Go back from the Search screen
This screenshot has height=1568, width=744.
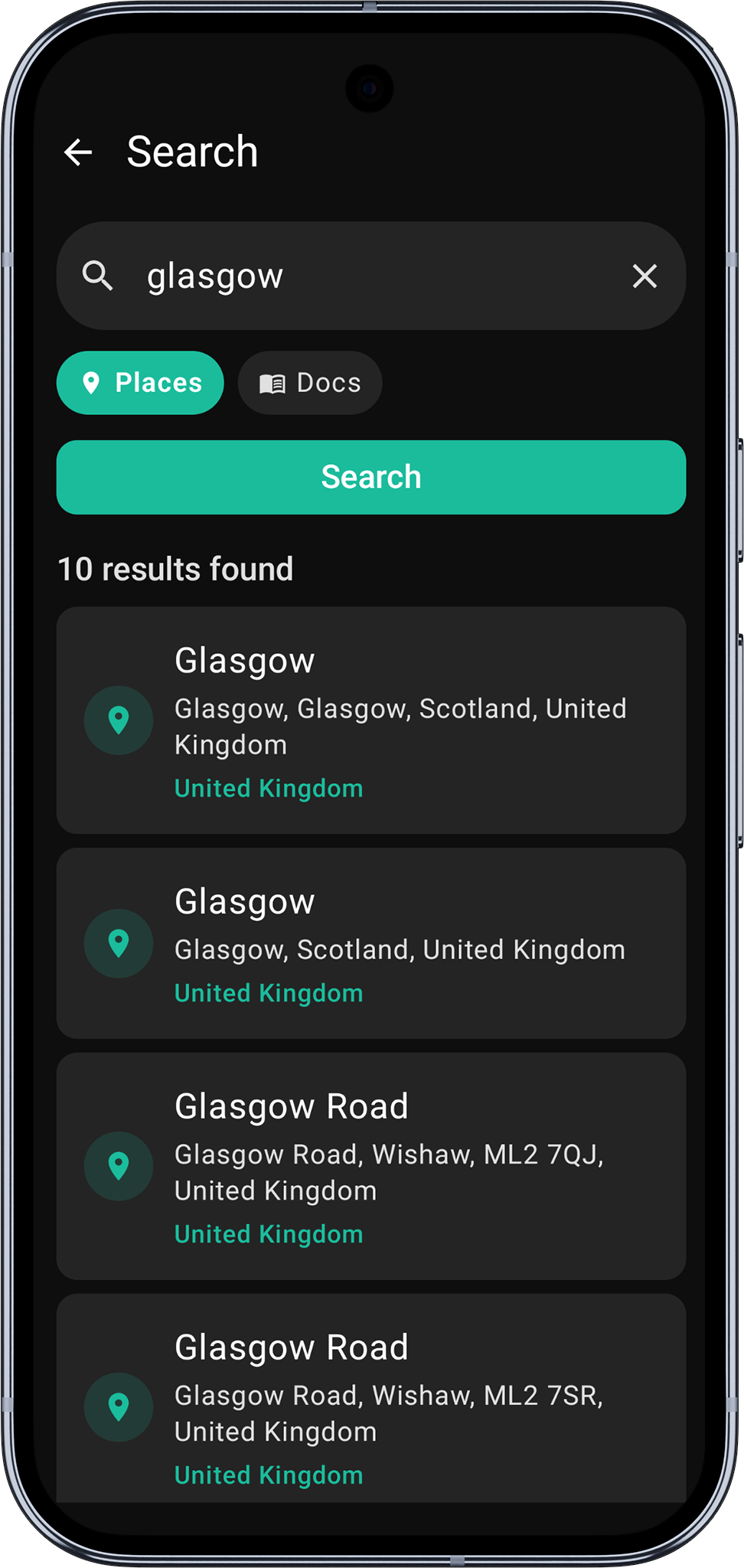[x=78, y=152]
